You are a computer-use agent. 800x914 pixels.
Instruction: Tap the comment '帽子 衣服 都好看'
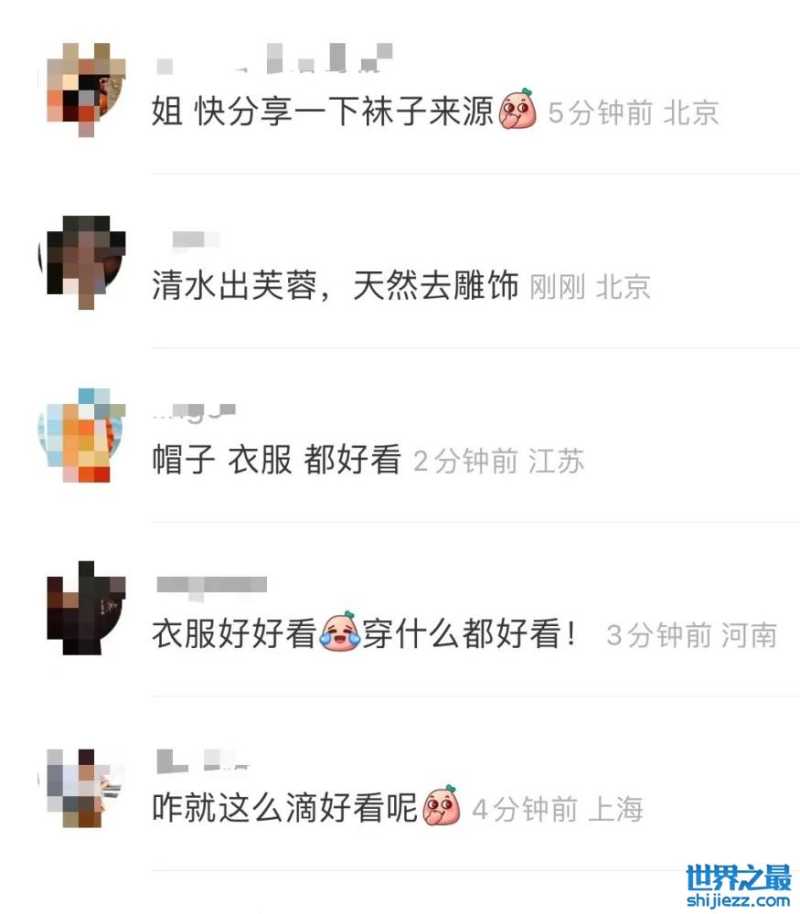pos(276,461)
